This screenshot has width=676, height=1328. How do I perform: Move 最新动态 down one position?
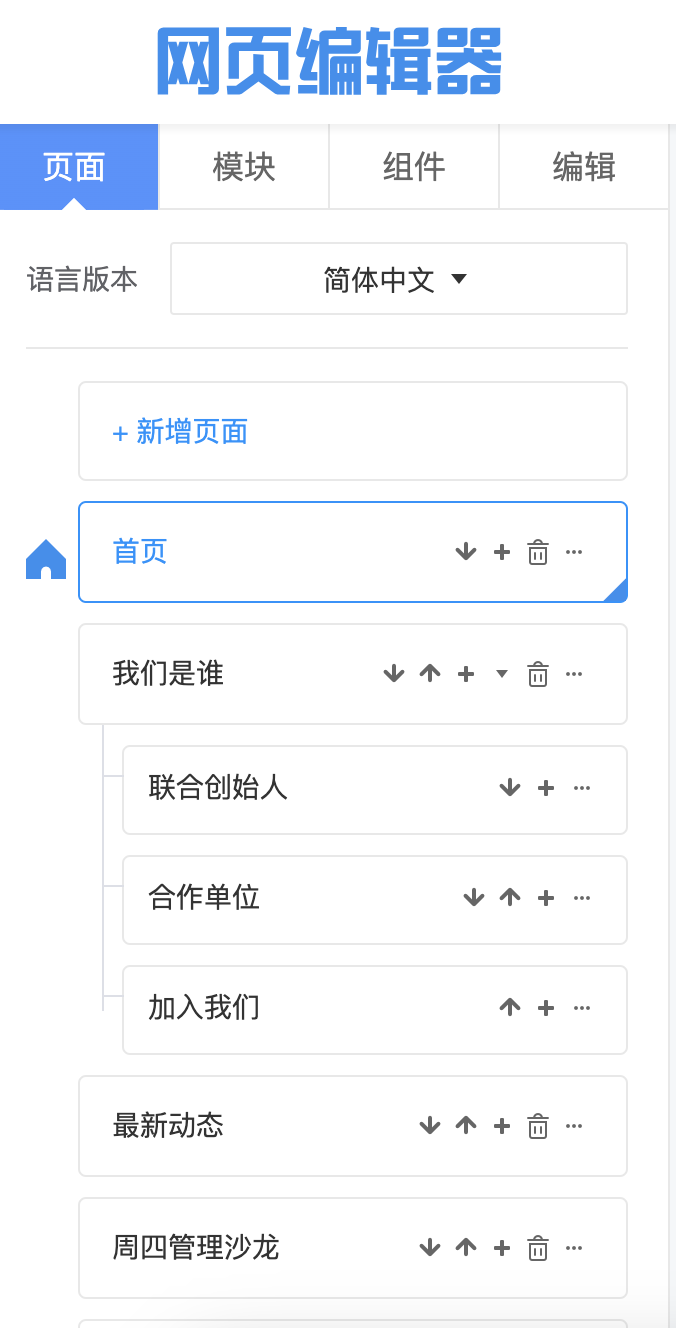tap(430, 1126)
